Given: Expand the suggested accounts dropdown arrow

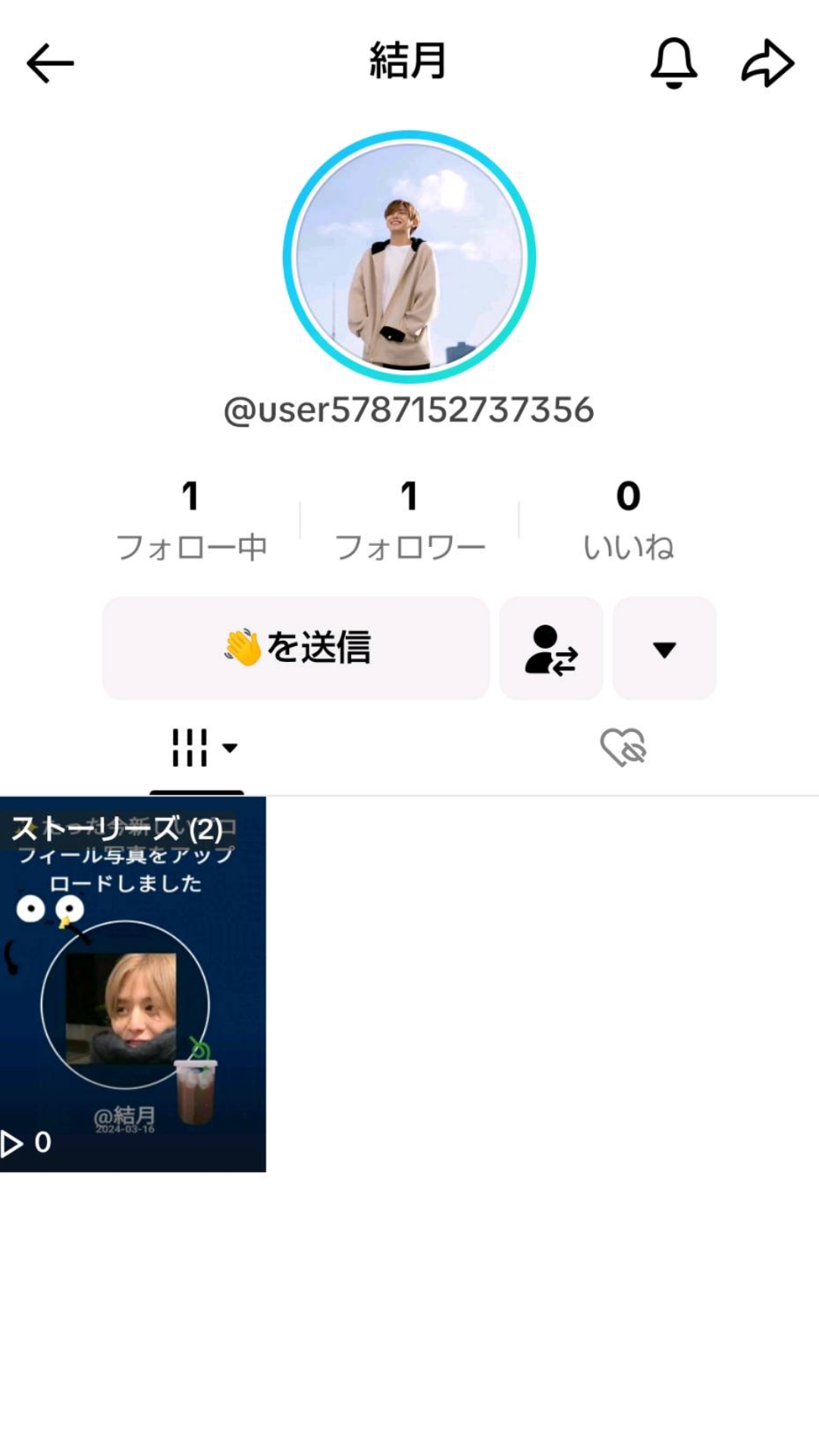Looking at the screenshot, I should (664, 648).
